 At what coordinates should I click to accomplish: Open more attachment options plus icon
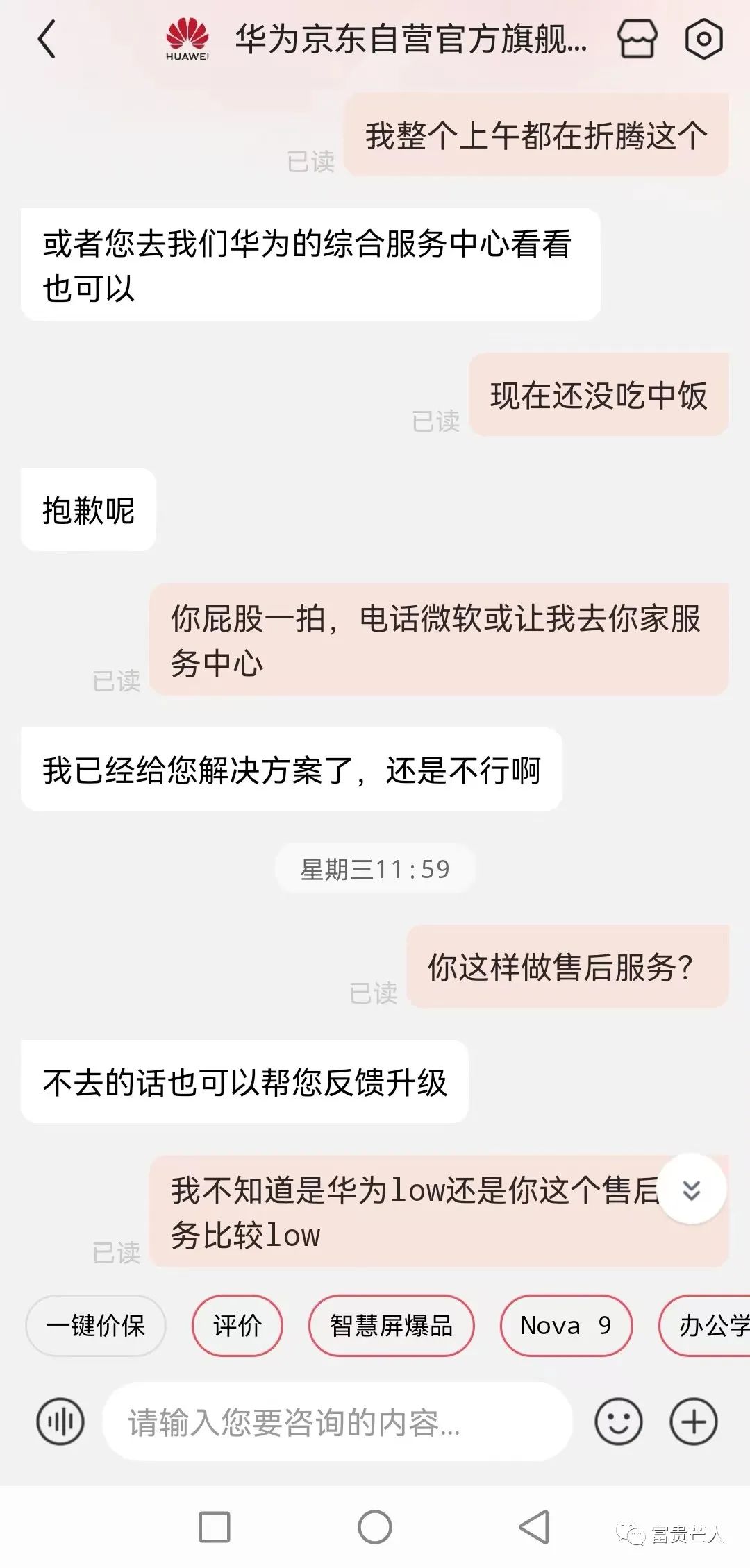tap(693, 1422)
